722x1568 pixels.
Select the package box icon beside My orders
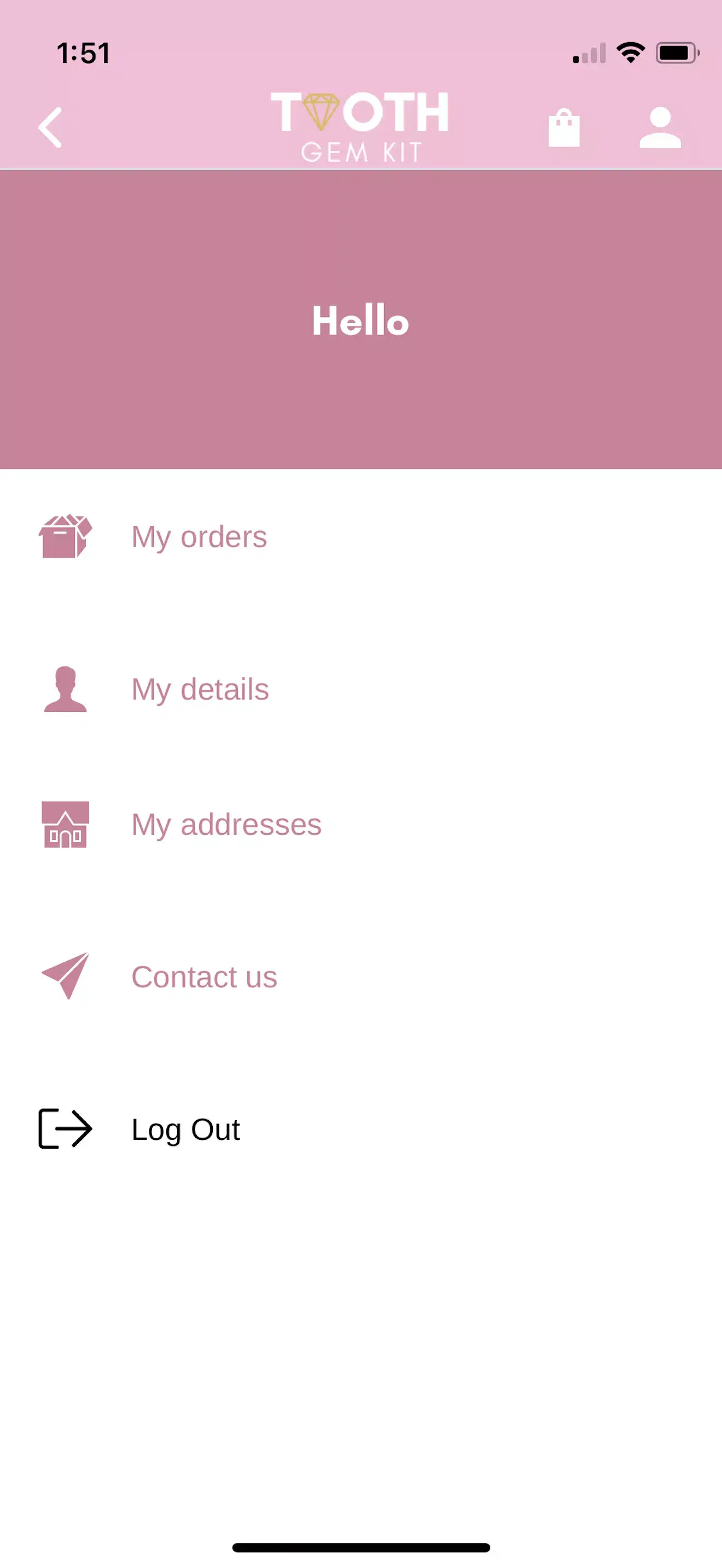65,536
